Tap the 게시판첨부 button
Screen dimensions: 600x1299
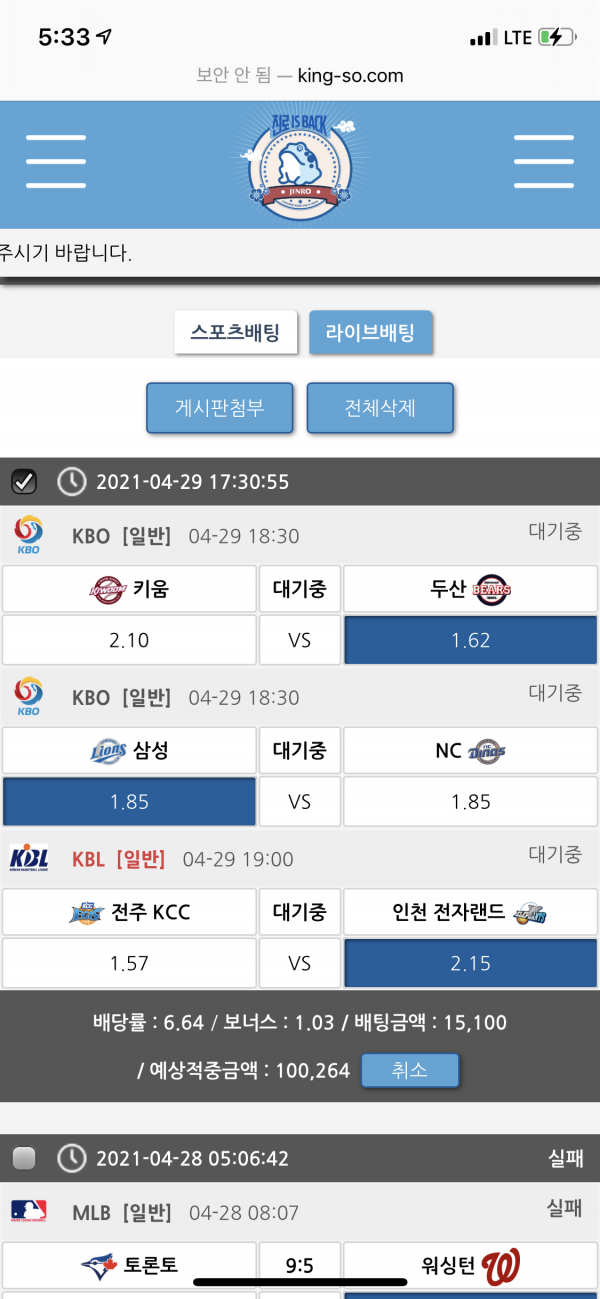point(220,408)
